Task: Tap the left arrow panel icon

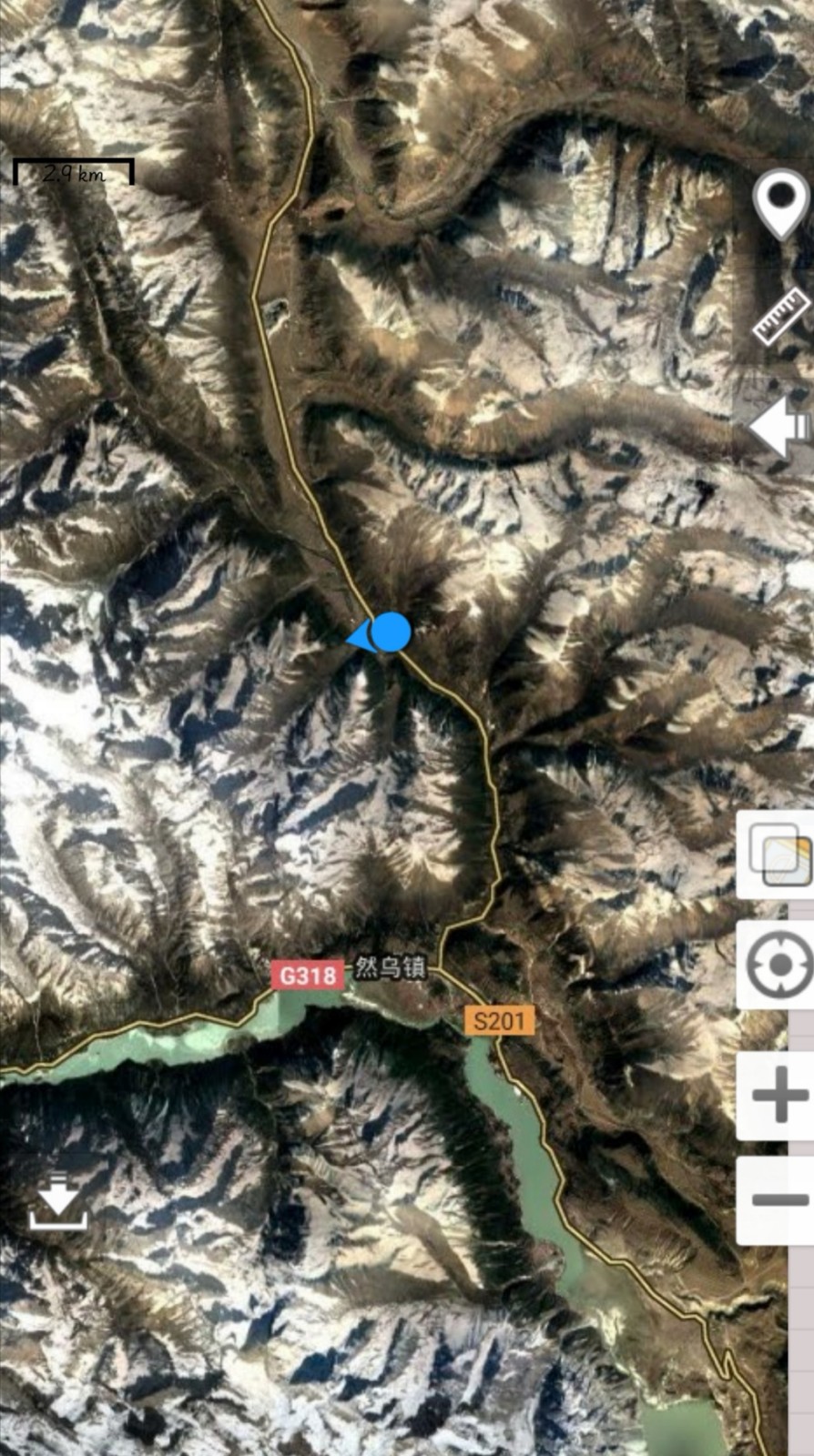Action: point(779,427)
